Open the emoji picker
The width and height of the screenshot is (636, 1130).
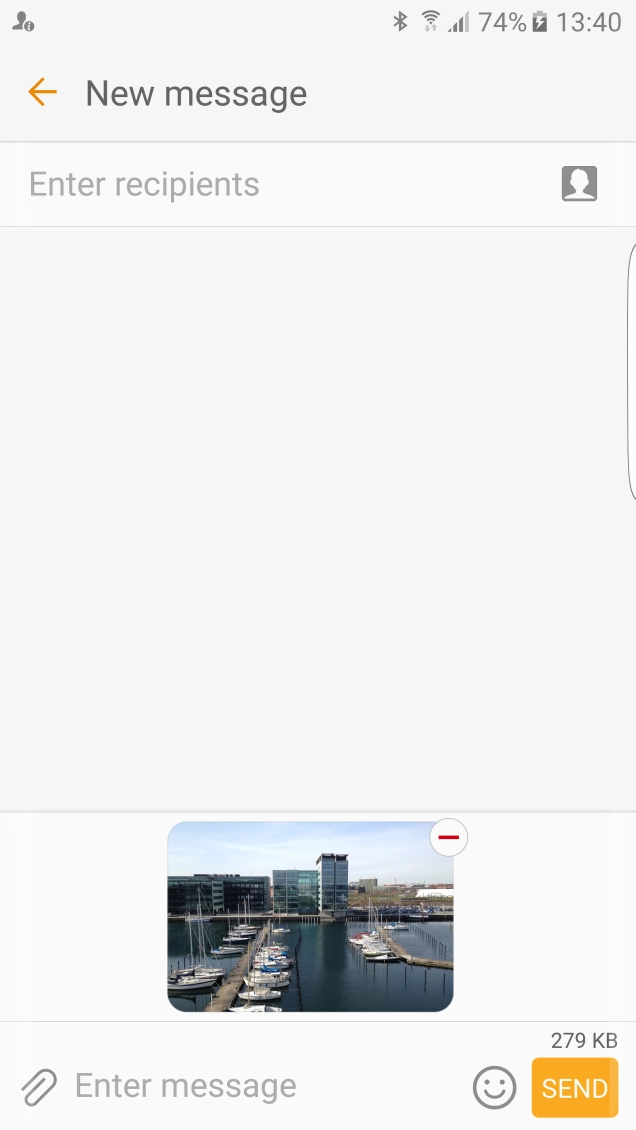(494, 1087)
